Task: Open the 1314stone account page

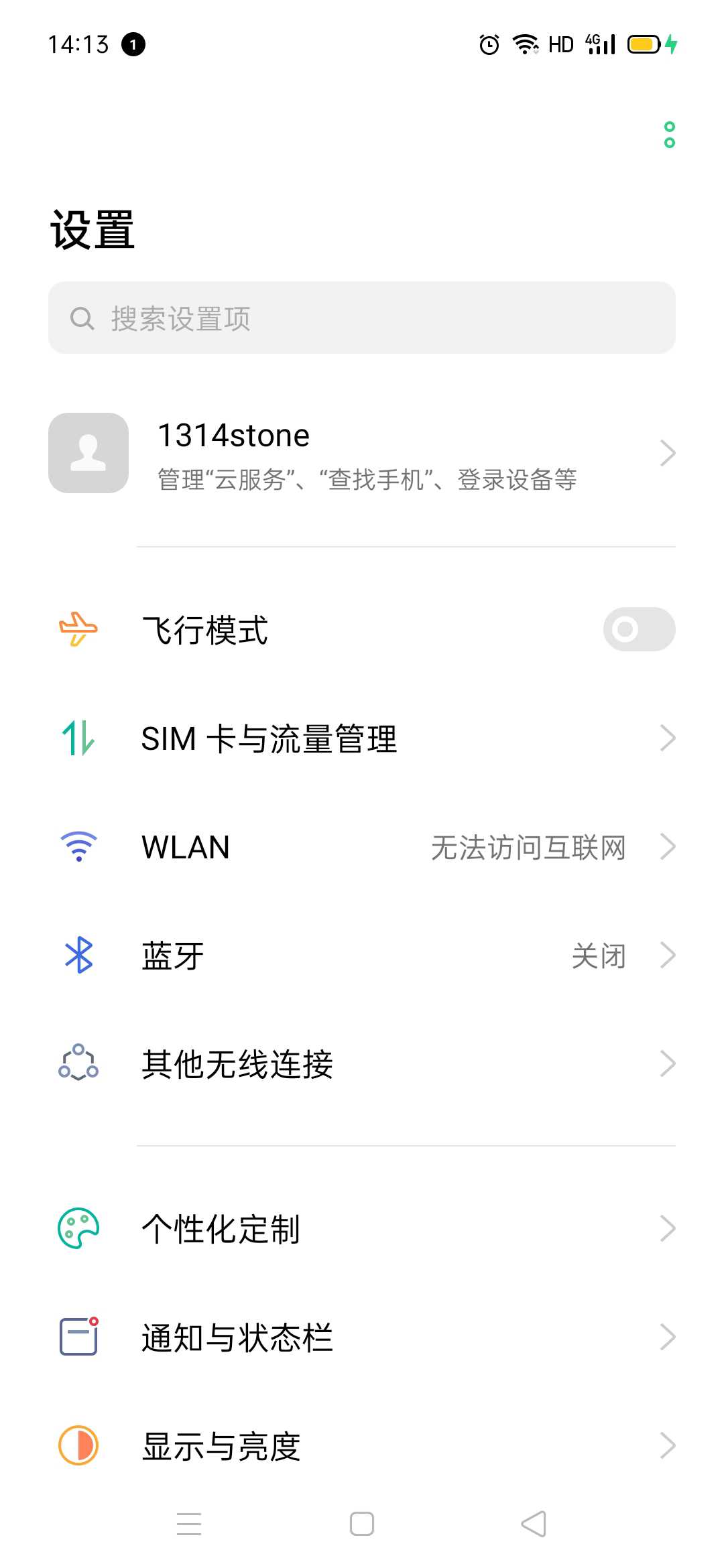Action: [362, 454]
